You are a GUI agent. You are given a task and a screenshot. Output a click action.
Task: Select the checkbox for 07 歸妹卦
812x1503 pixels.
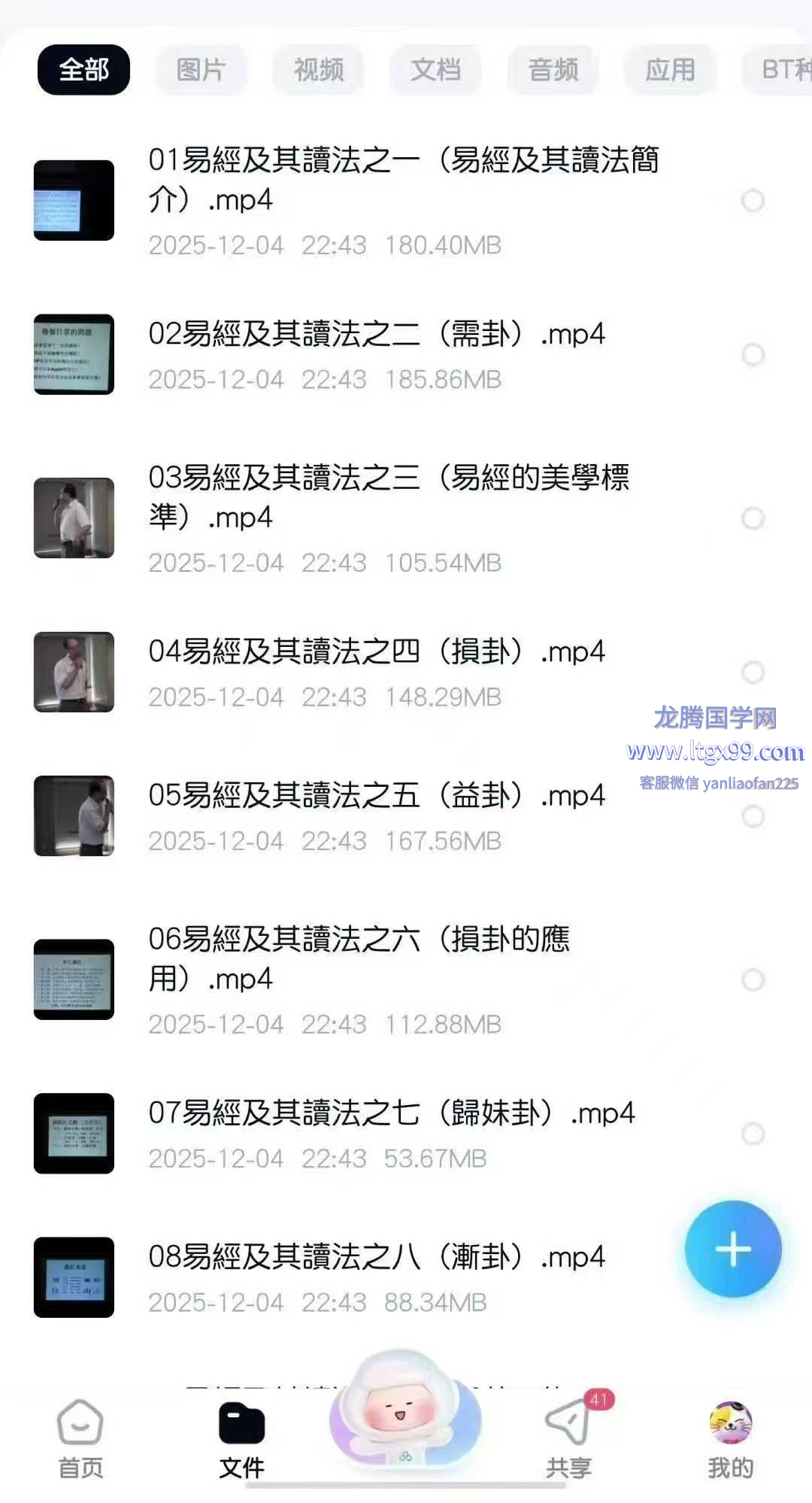[753, 1134]
